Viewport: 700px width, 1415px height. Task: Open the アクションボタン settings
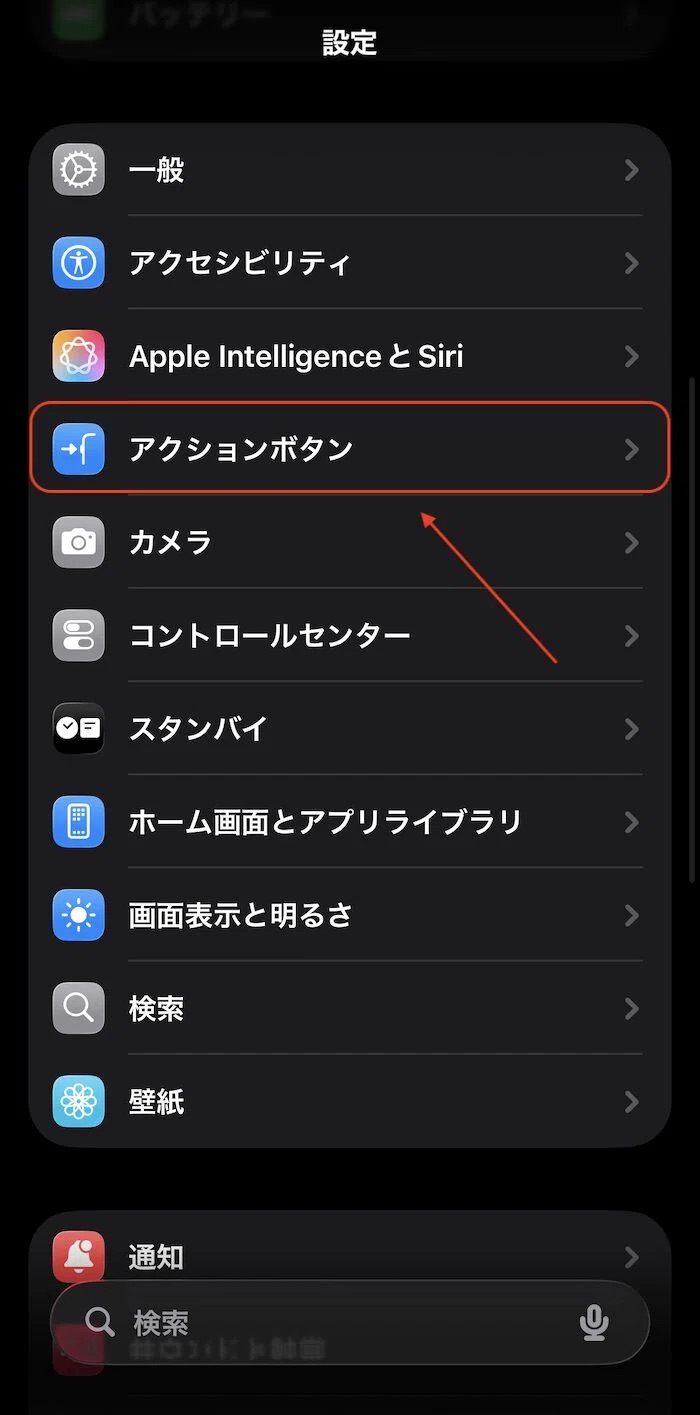[350, 449]
